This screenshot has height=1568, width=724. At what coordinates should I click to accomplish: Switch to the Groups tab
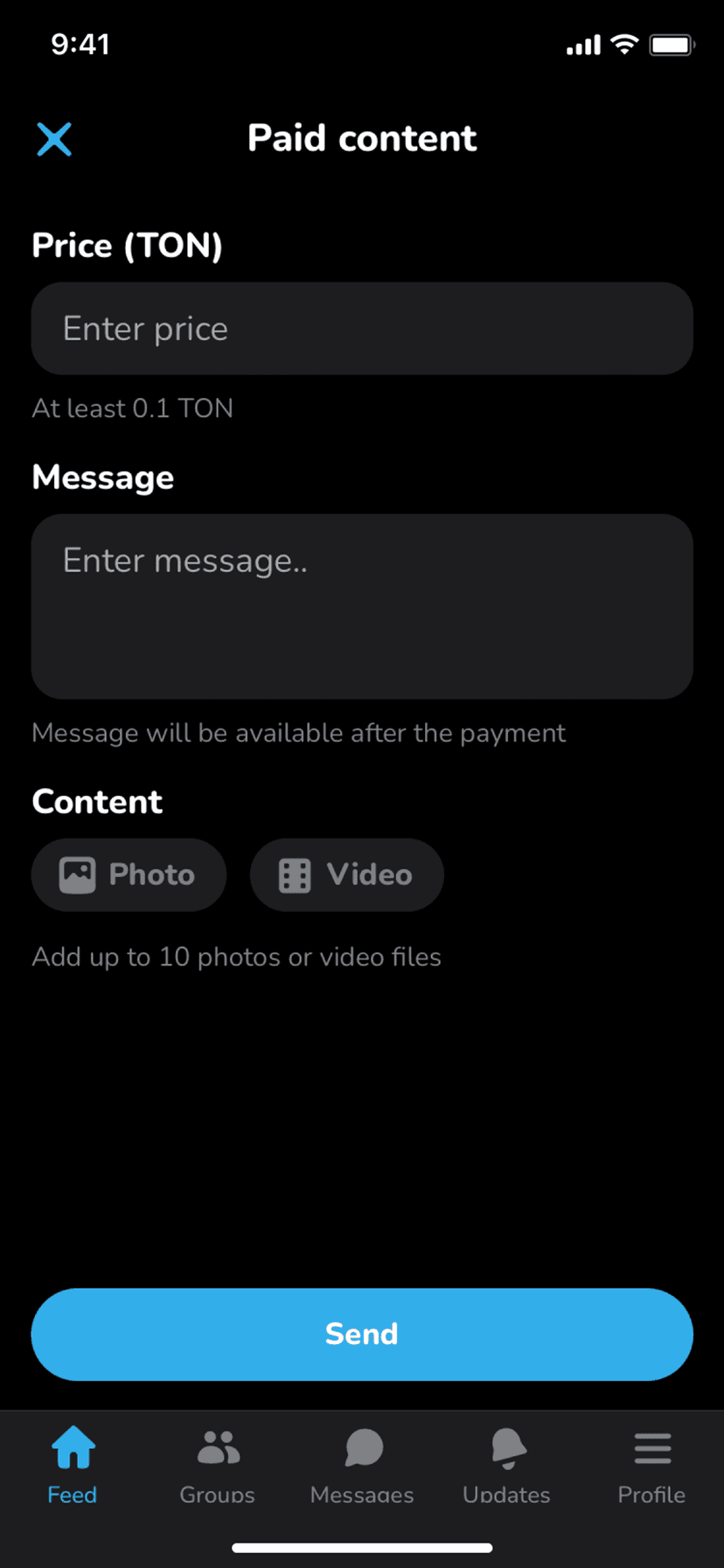point(218,1464)
